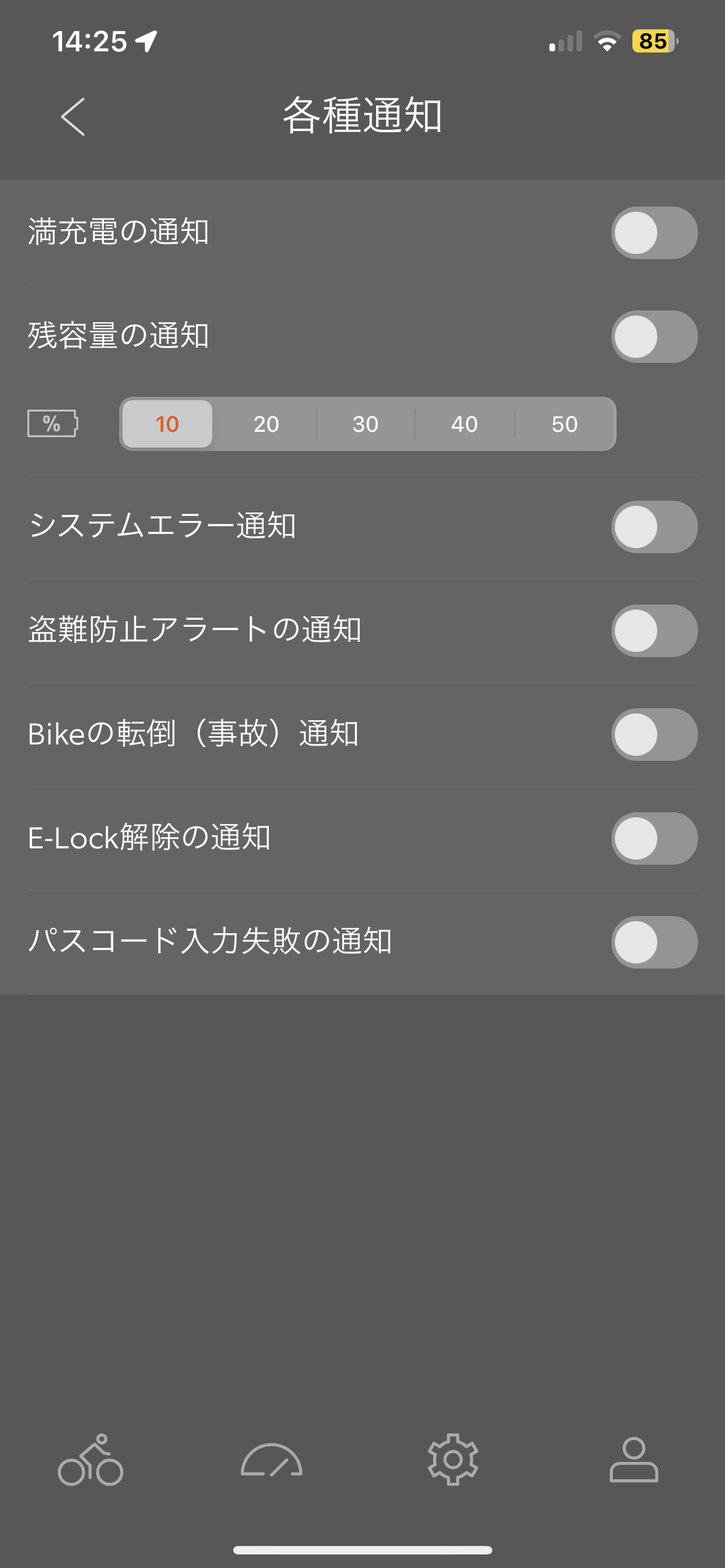Select 10 percent battery threshold
This screenshot has width=725, height=1568.
(167, 424)
